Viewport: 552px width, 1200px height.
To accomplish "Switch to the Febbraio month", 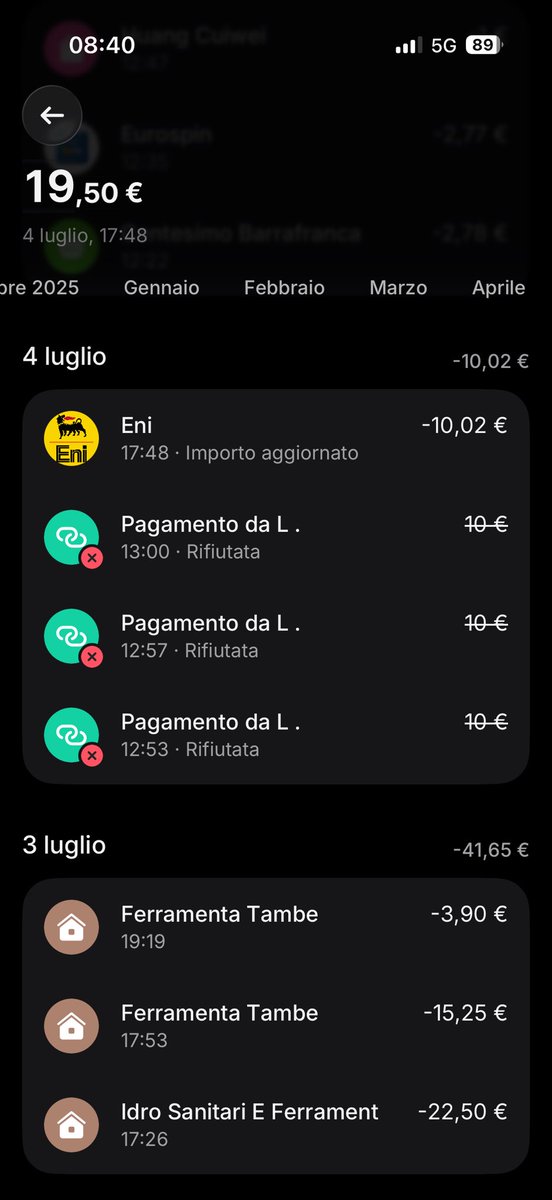I will tap(284, 288).
